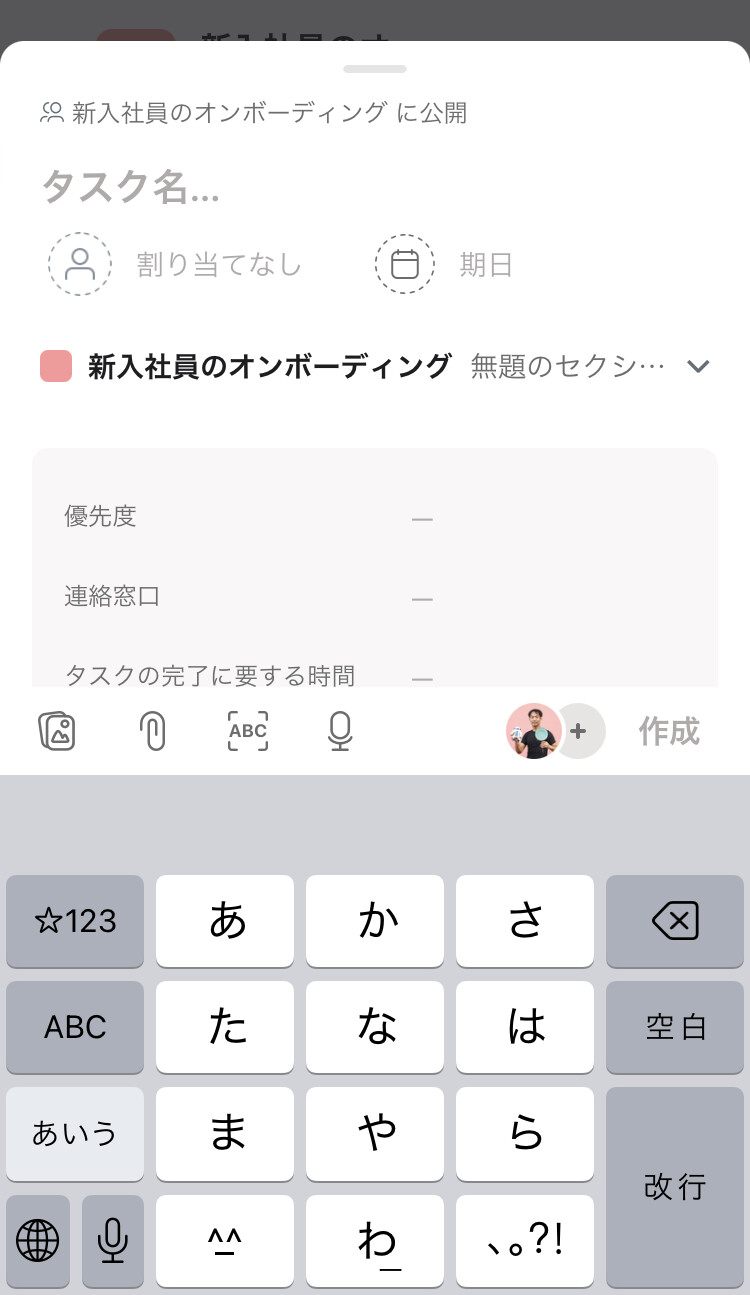Attach a file with the paperclip icon
Screen dimensions: 750x1295
pyautogui.click(x=152, y=732)
